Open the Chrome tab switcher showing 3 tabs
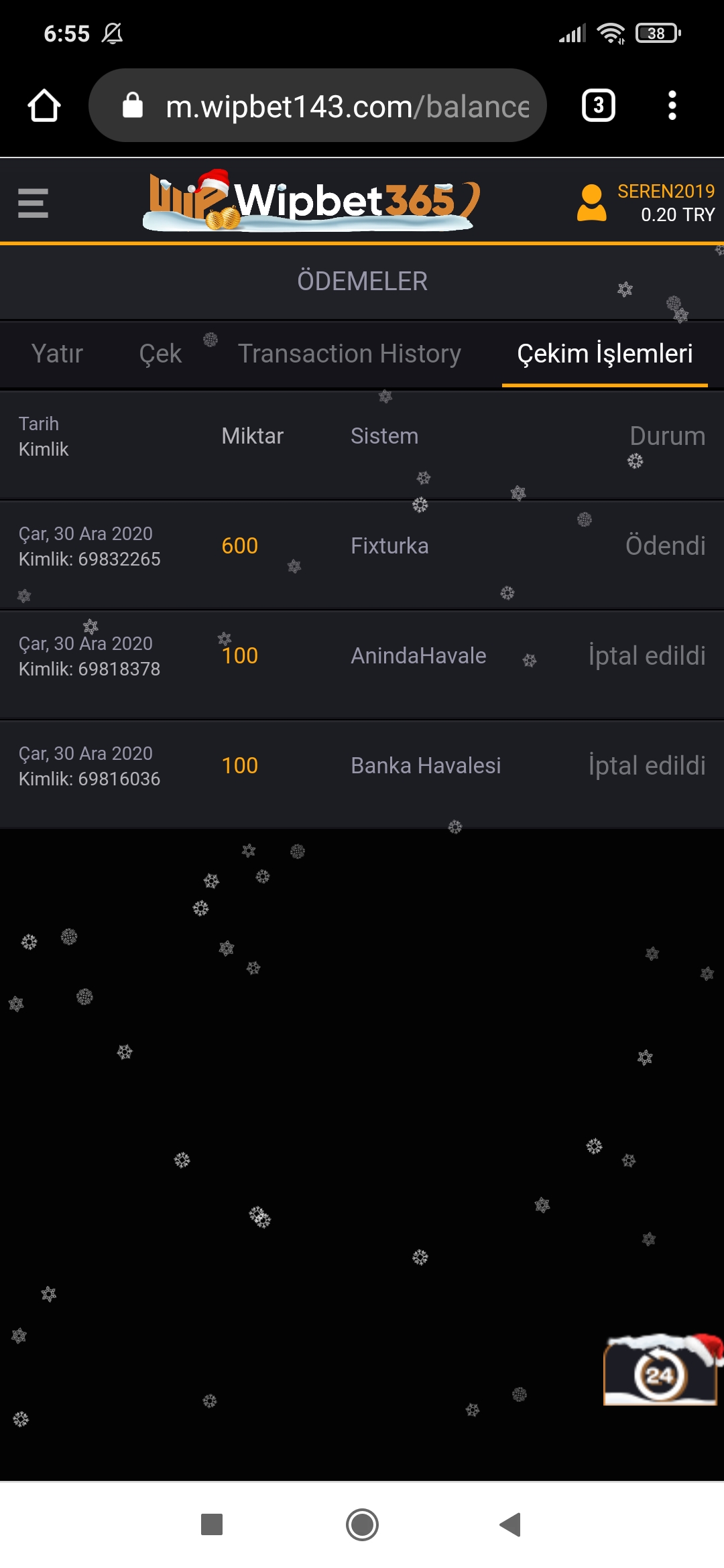The height and width of the screenshot is (1568, 724). [597, 105]
